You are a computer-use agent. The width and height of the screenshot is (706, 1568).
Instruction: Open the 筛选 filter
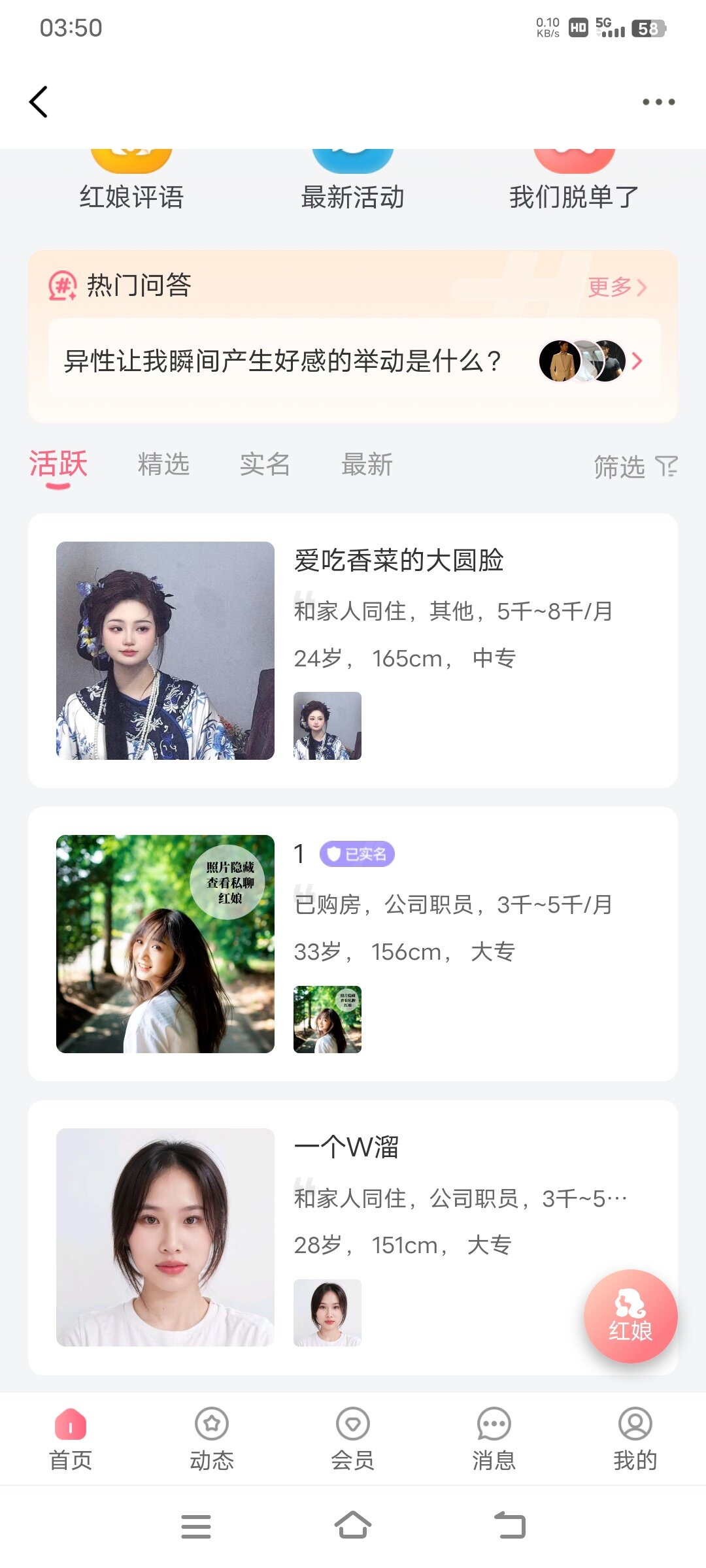tap(634, 466)
